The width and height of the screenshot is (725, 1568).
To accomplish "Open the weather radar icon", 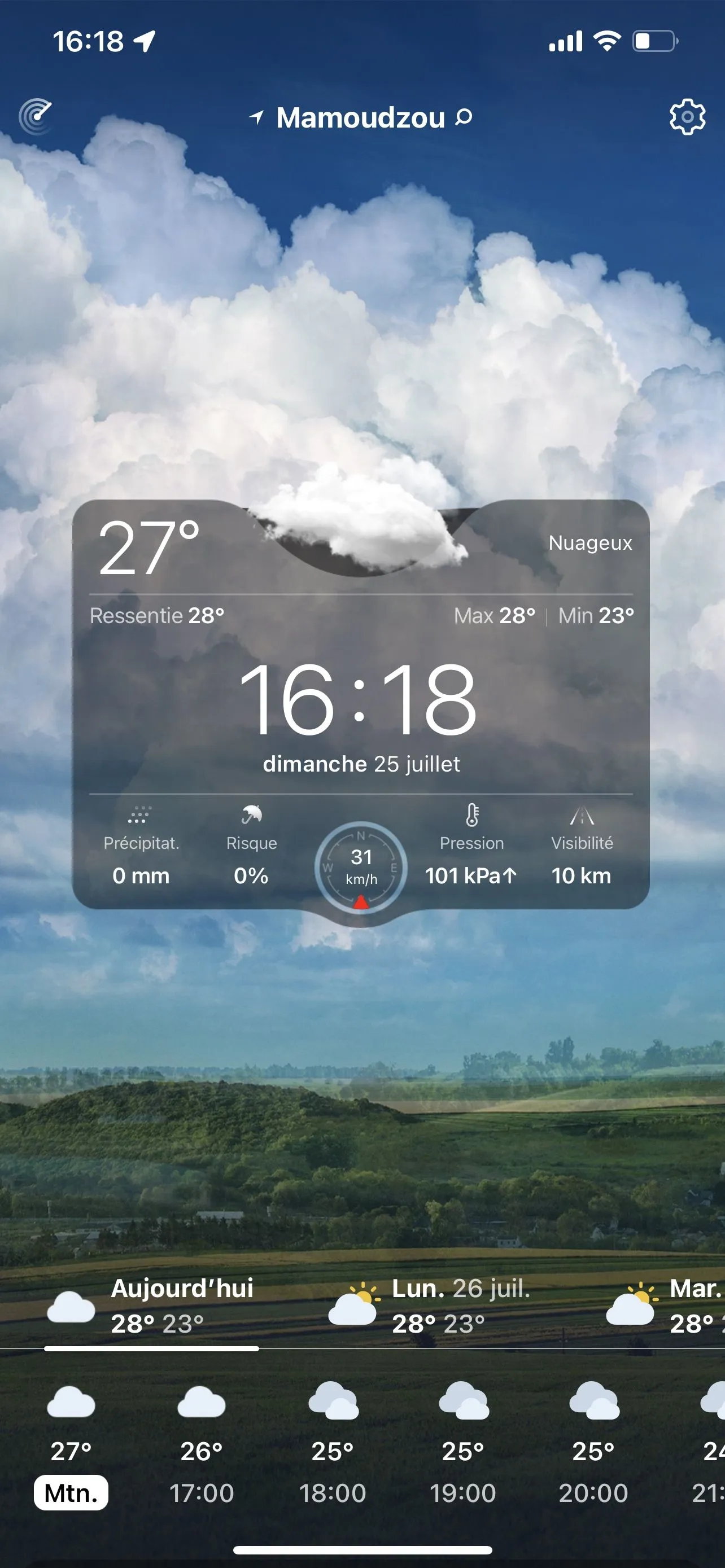I will 36,116.
